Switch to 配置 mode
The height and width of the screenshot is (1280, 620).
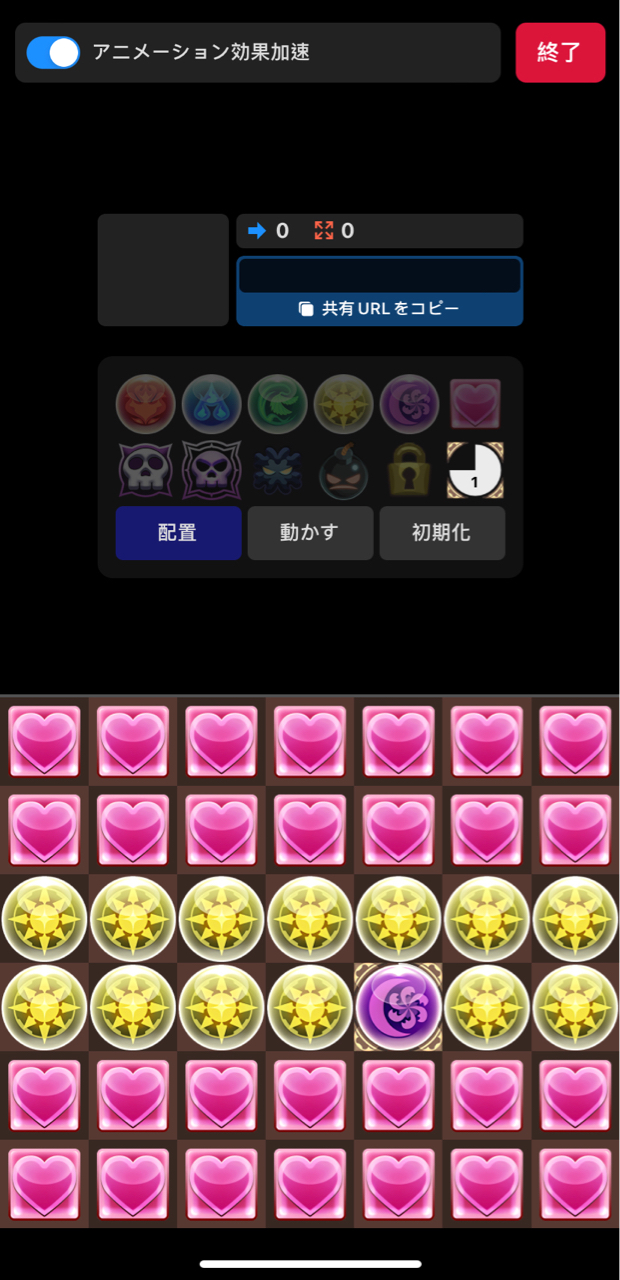178,533
